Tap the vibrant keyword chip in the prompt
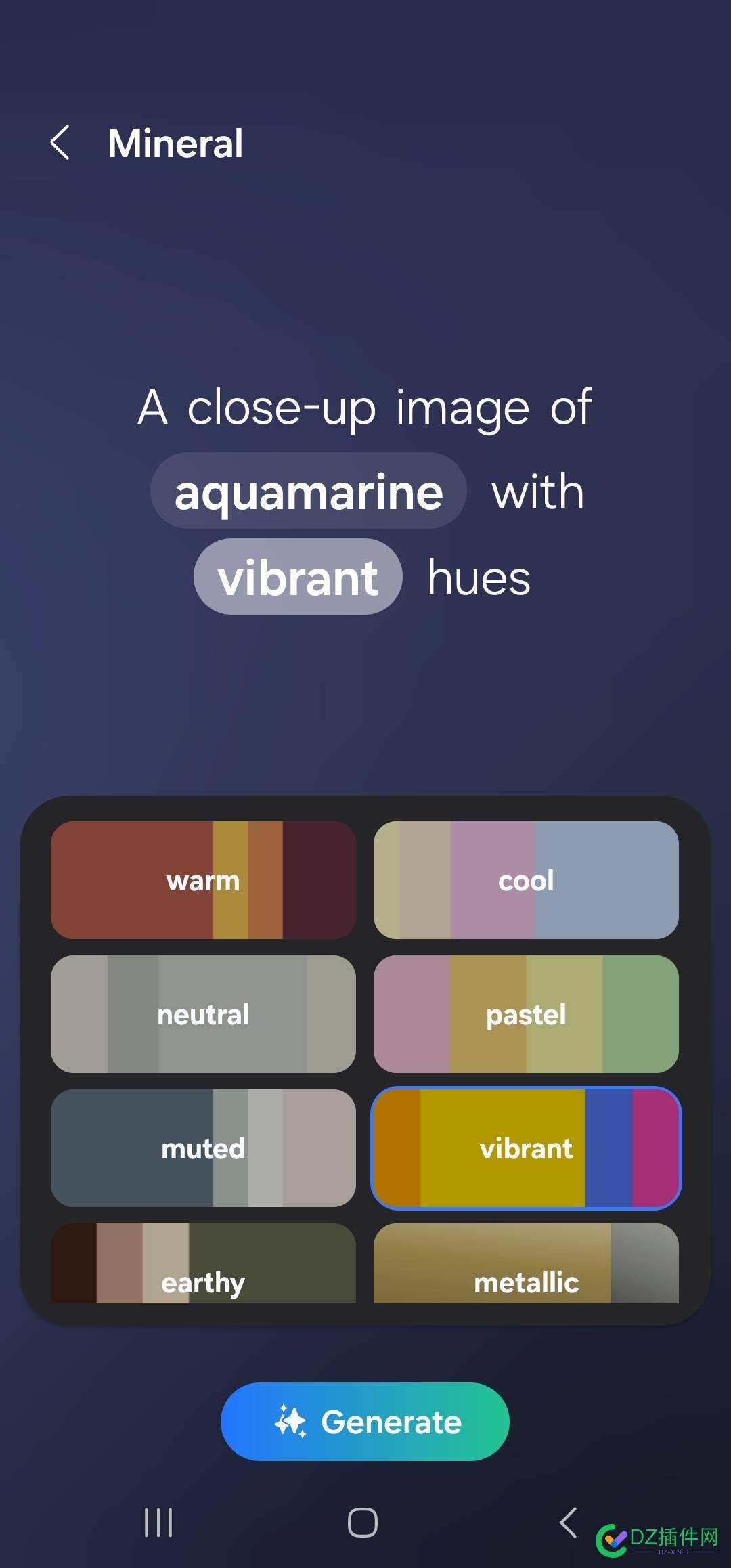Image resolution: width=731 pixels, height=1568 pixels. click(x=298, y=577)
